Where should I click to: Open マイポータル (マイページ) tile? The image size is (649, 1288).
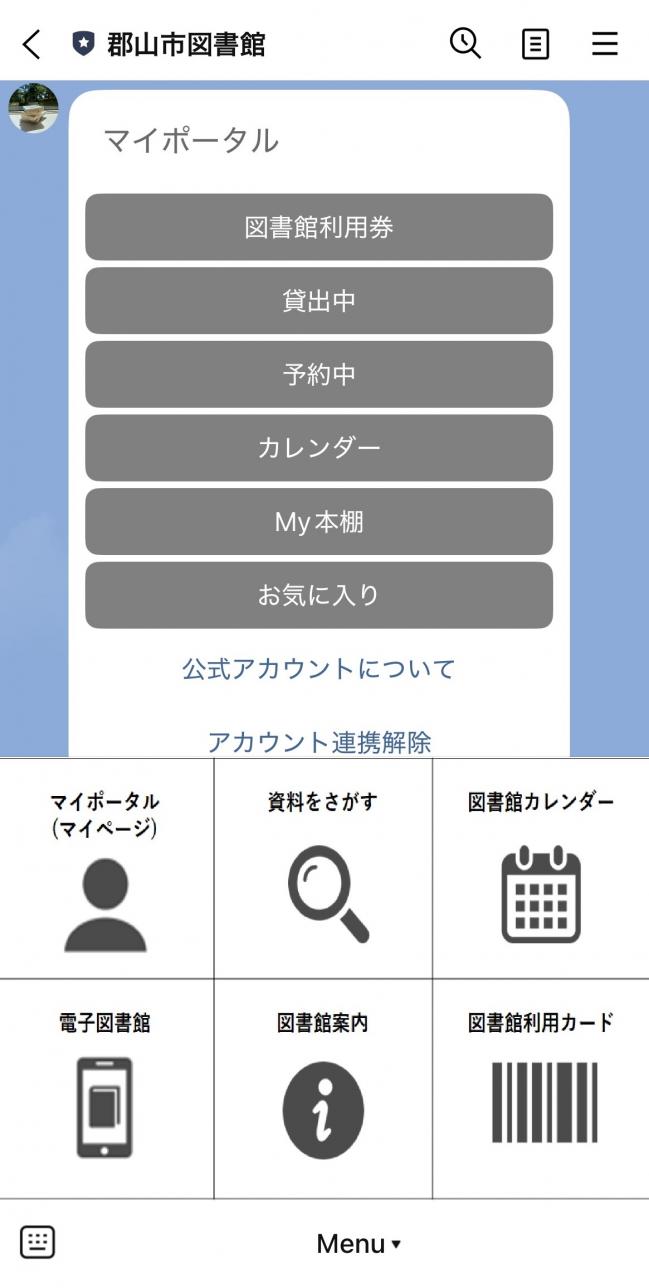pyautogui.click(x=106, y=870)
